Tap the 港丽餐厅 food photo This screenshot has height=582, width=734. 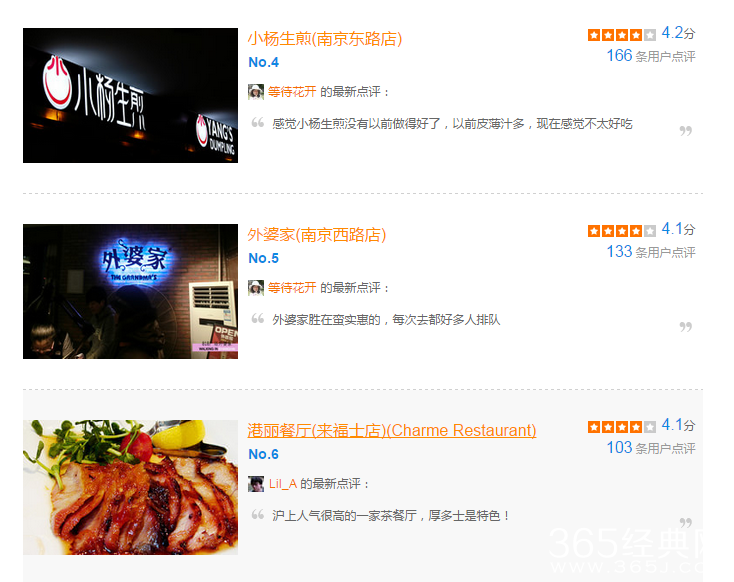coord(130,487)
